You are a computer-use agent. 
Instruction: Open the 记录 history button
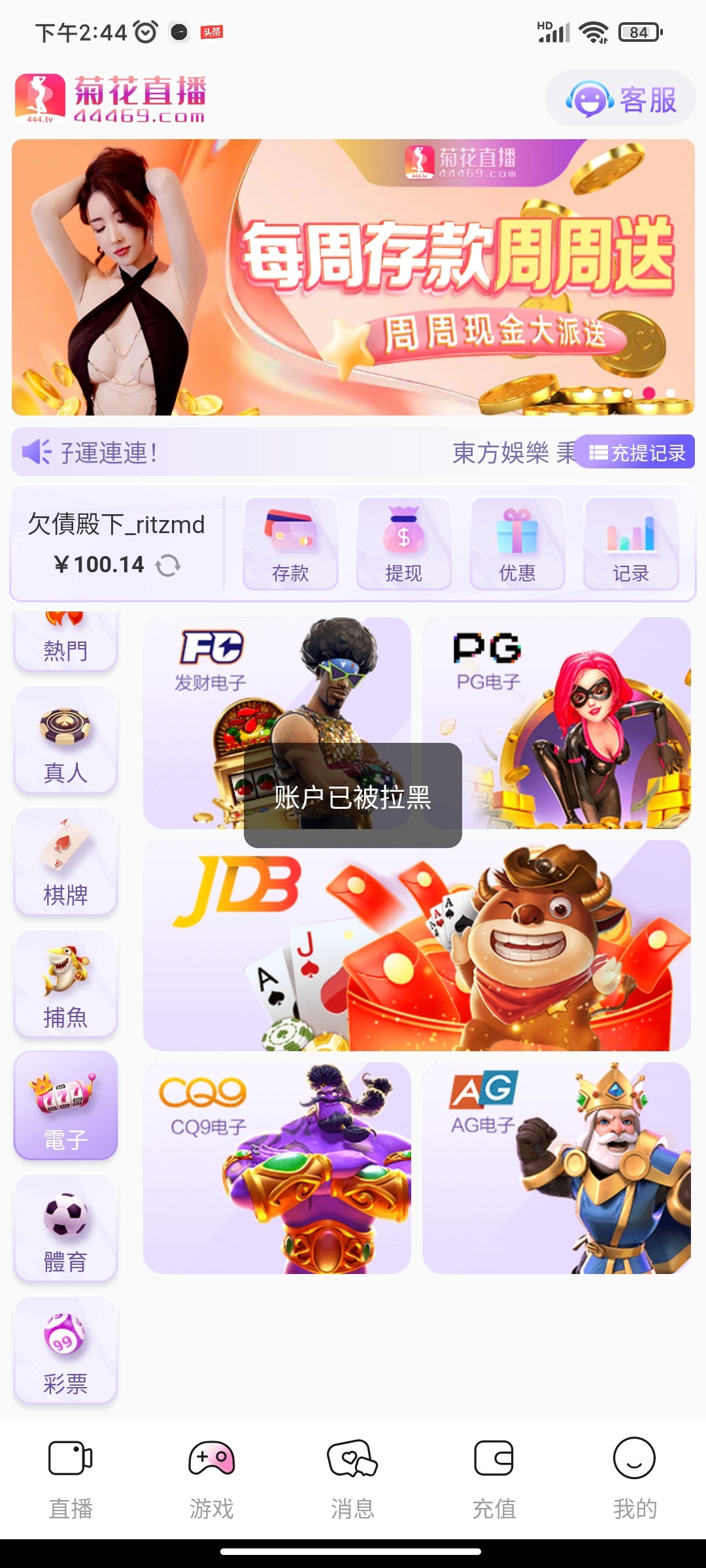tap(630, 544)
